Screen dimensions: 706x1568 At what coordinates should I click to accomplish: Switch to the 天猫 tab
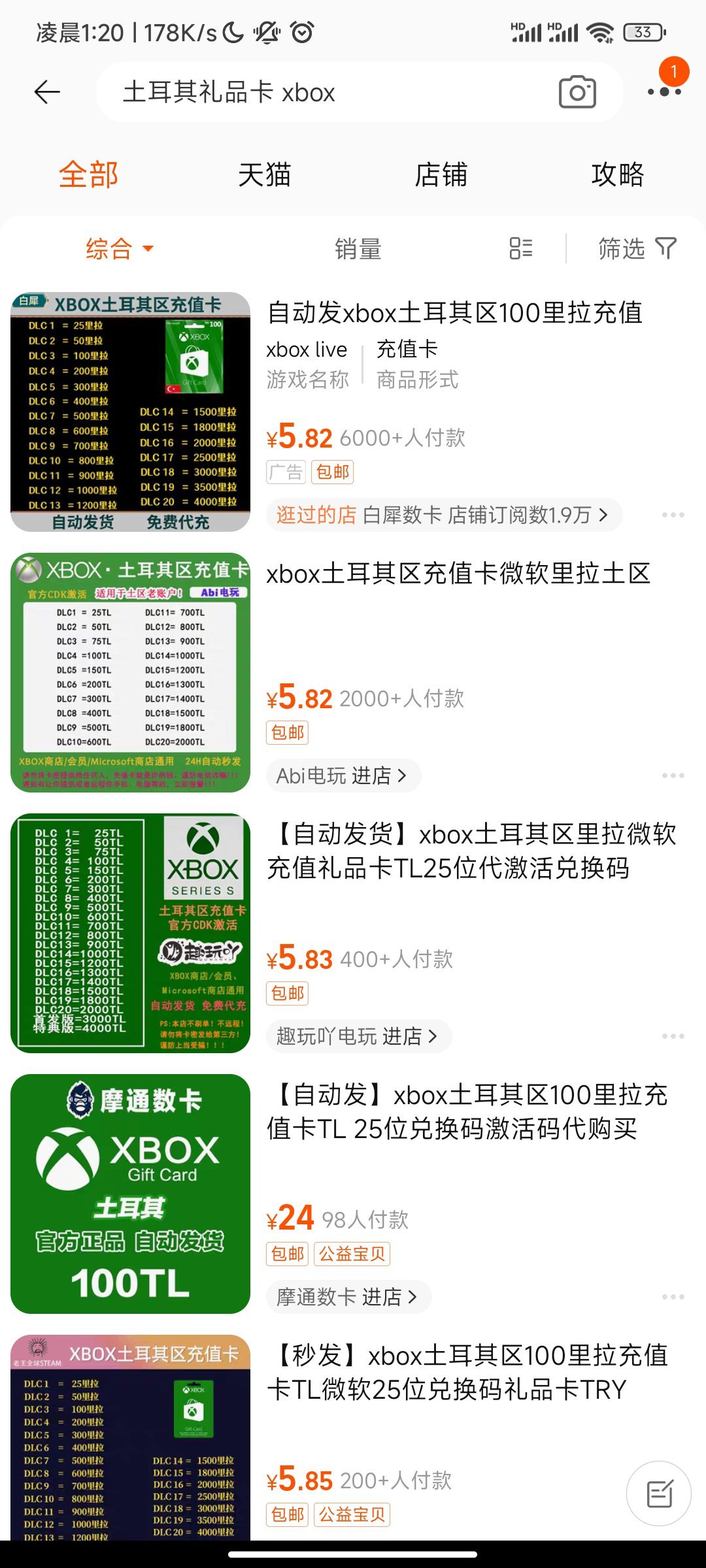coord(265,174)
